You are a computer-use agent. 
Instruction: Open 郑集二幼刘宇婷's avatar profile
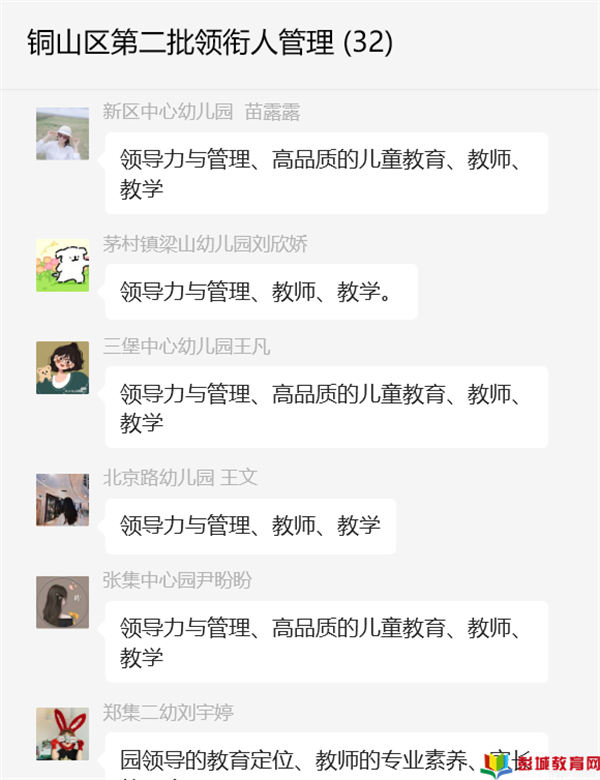click(62, 734)
